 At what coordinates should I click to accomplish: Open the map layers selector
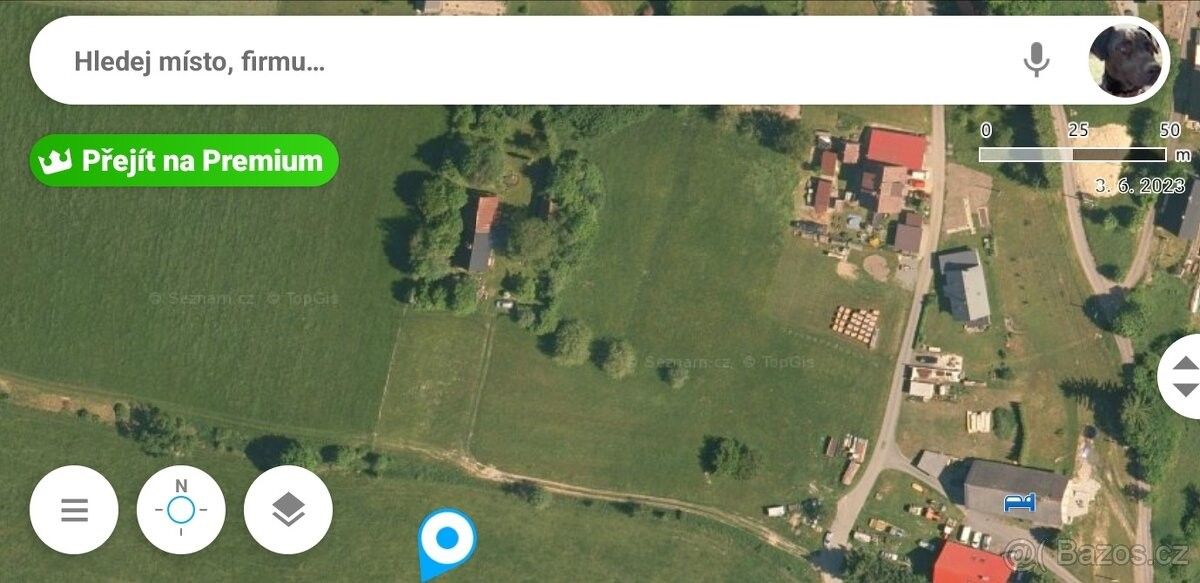tap(288, 510)
